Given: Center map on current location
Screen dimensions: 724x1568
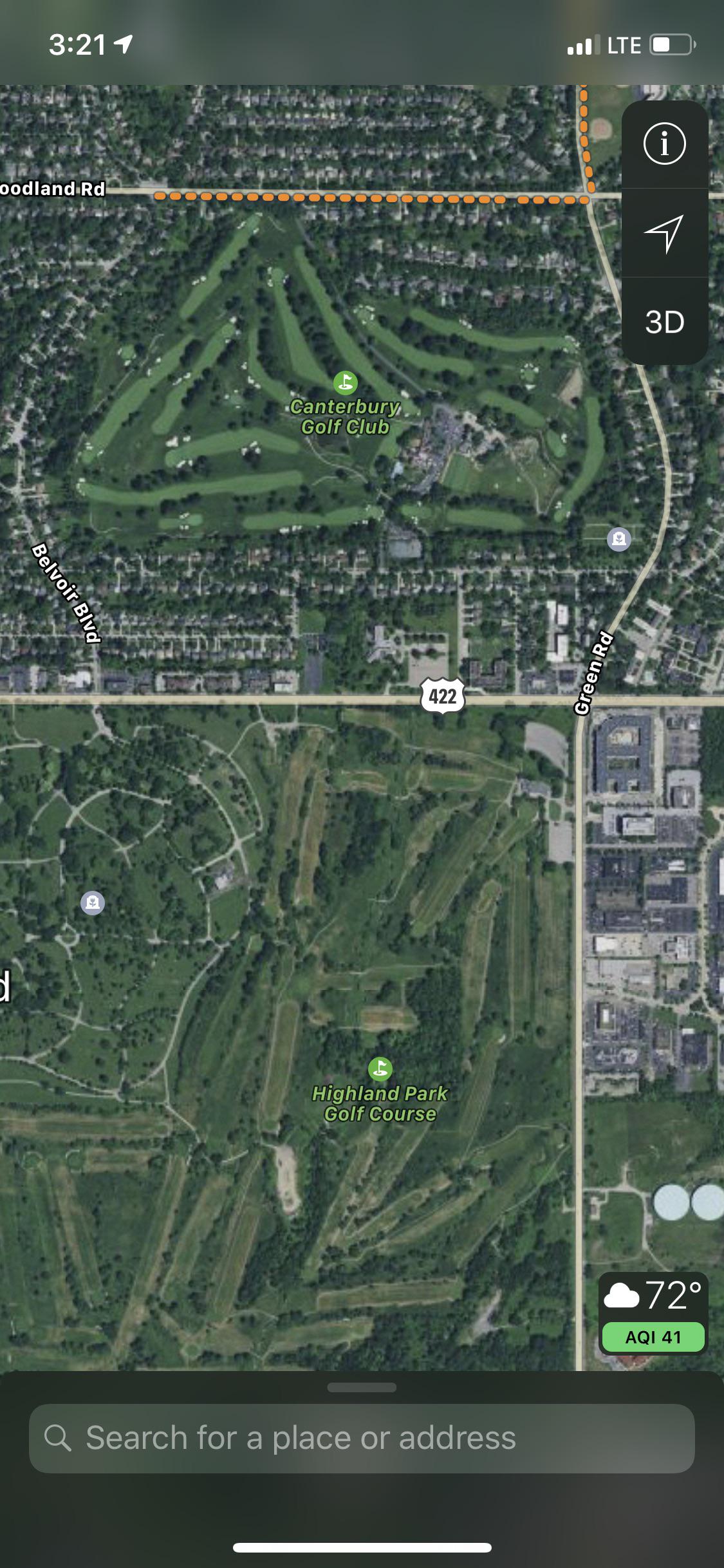Looking at the screenshot, I should click(x=665, y=233).
